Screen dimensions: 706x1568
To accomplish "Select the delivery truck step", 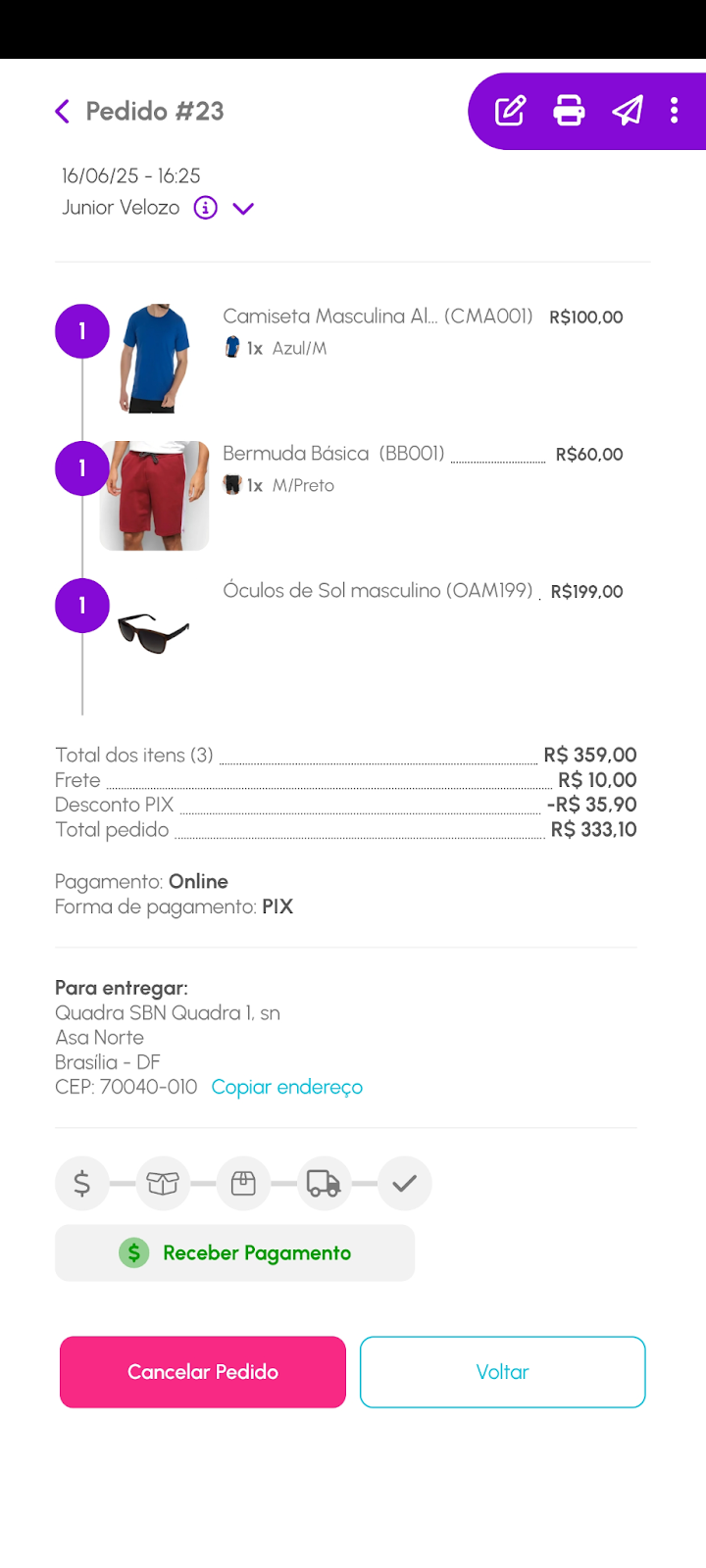I will pyautogui.click(x=324, y=1184).
